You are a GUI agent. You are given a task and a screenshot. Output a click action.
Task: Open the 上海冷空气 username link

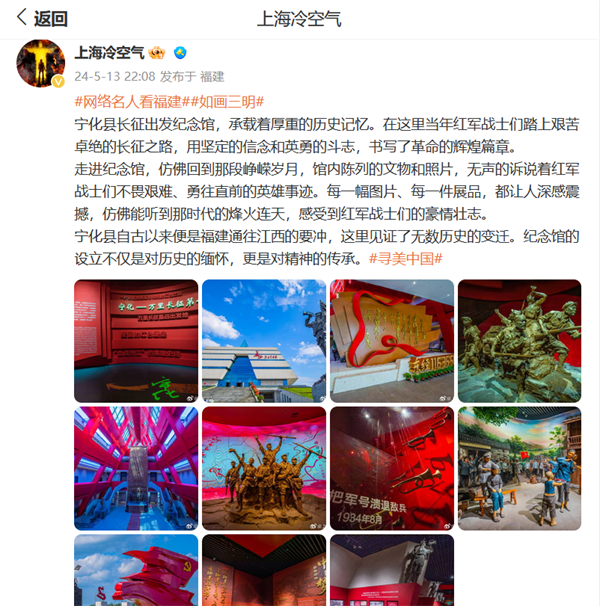tap(110, 52)
